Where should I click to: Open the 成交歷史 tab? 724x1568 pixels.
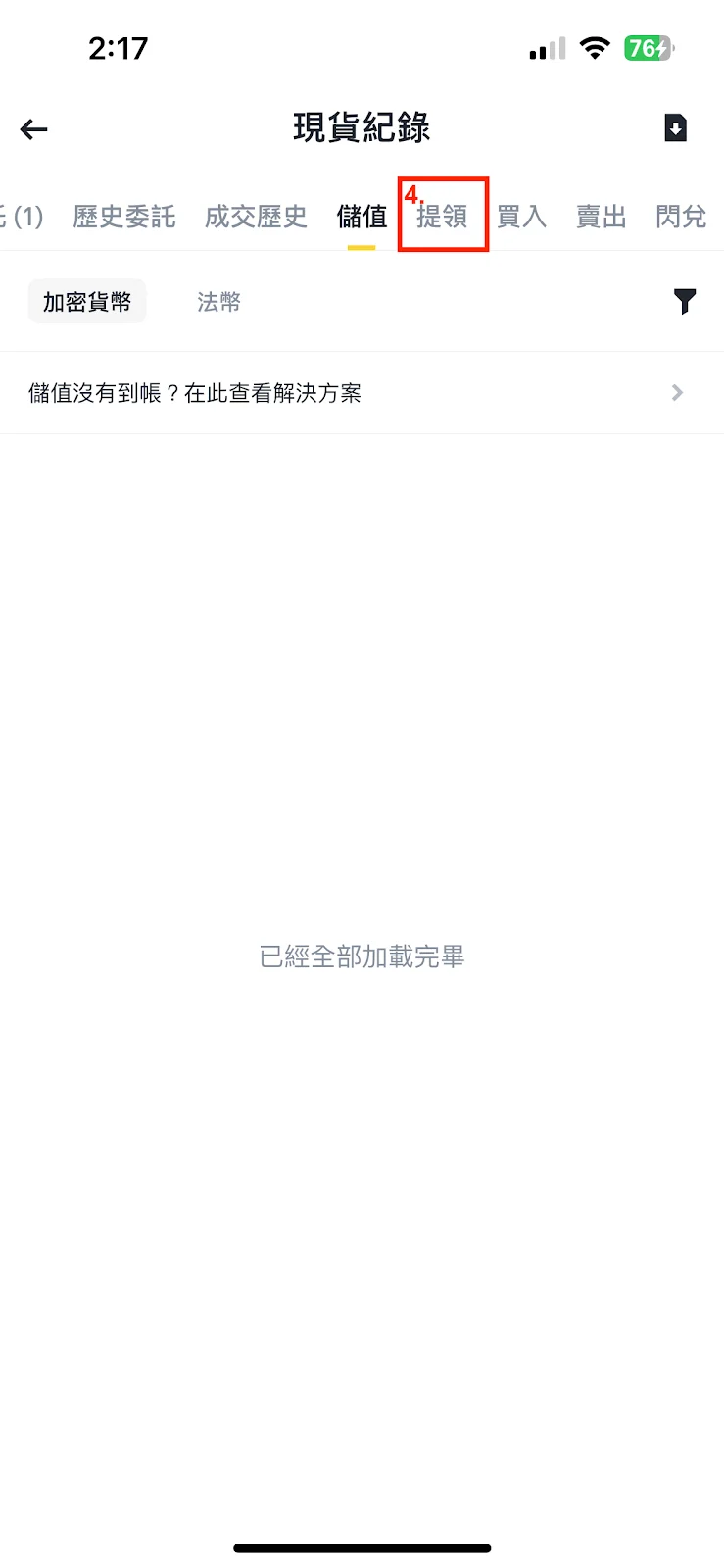coord(256,217)
